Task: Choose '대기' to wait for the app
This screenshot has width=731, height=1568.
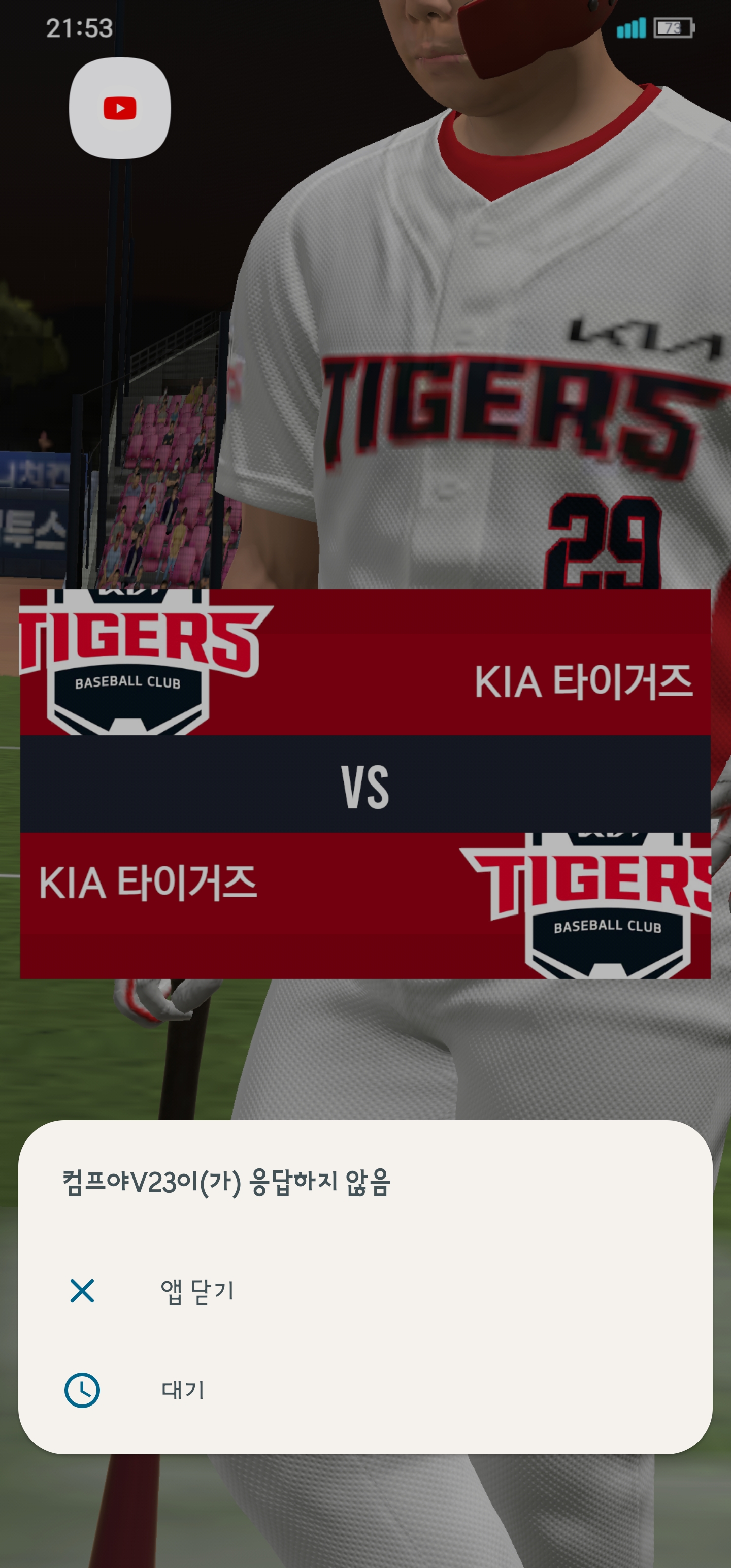Action: coord(183,1390)
